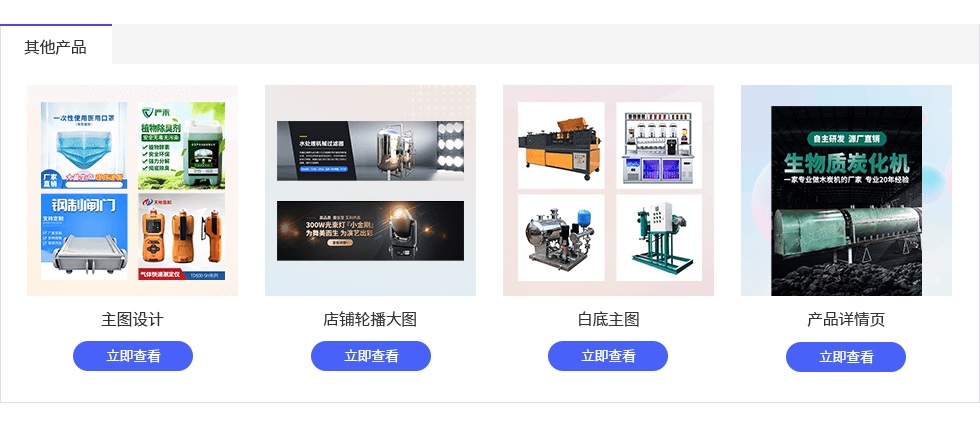
Task: Open the 白底主图 product image
Action: click(x=608, y=190)
